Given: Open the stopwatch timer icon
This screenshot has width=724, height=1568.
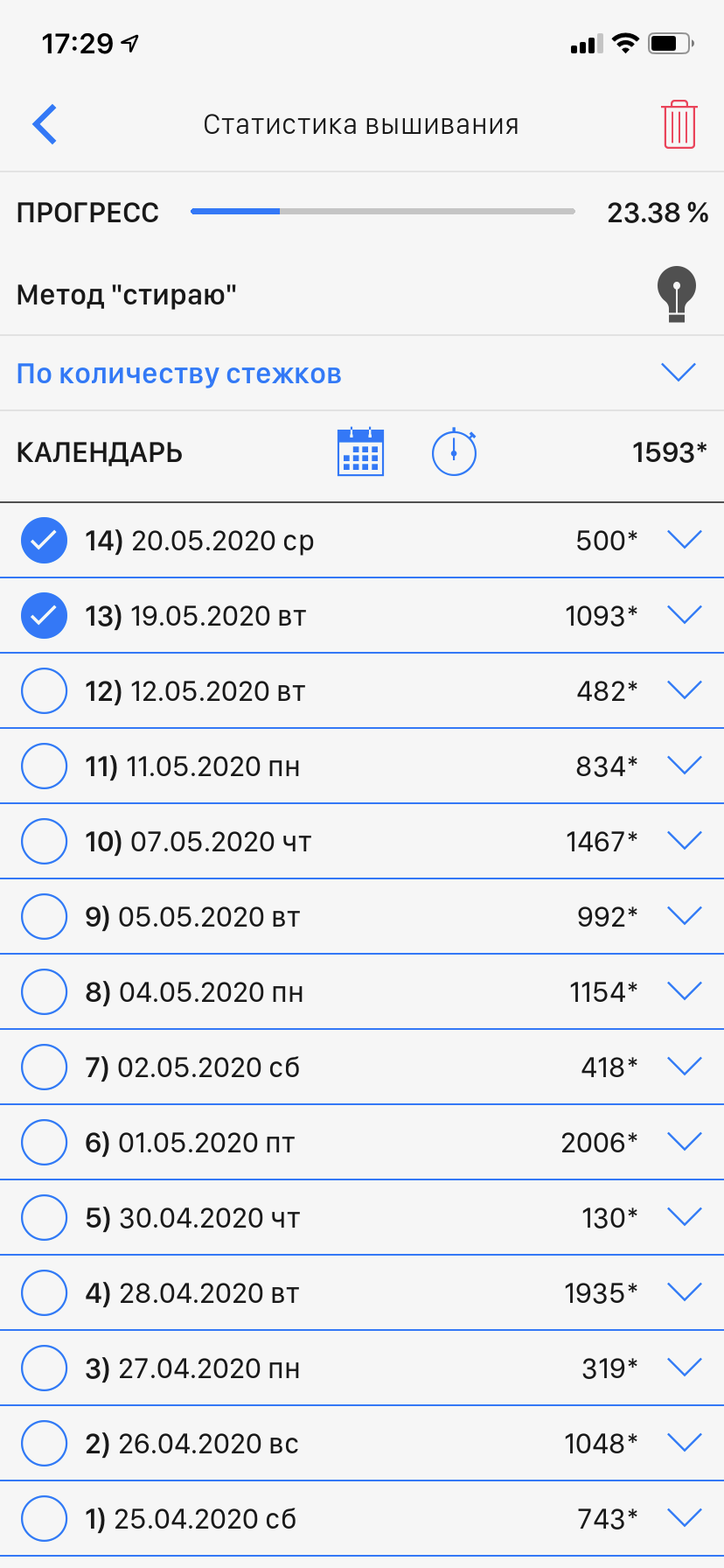Looking at the screenshot, I should [x=454, y=451].
